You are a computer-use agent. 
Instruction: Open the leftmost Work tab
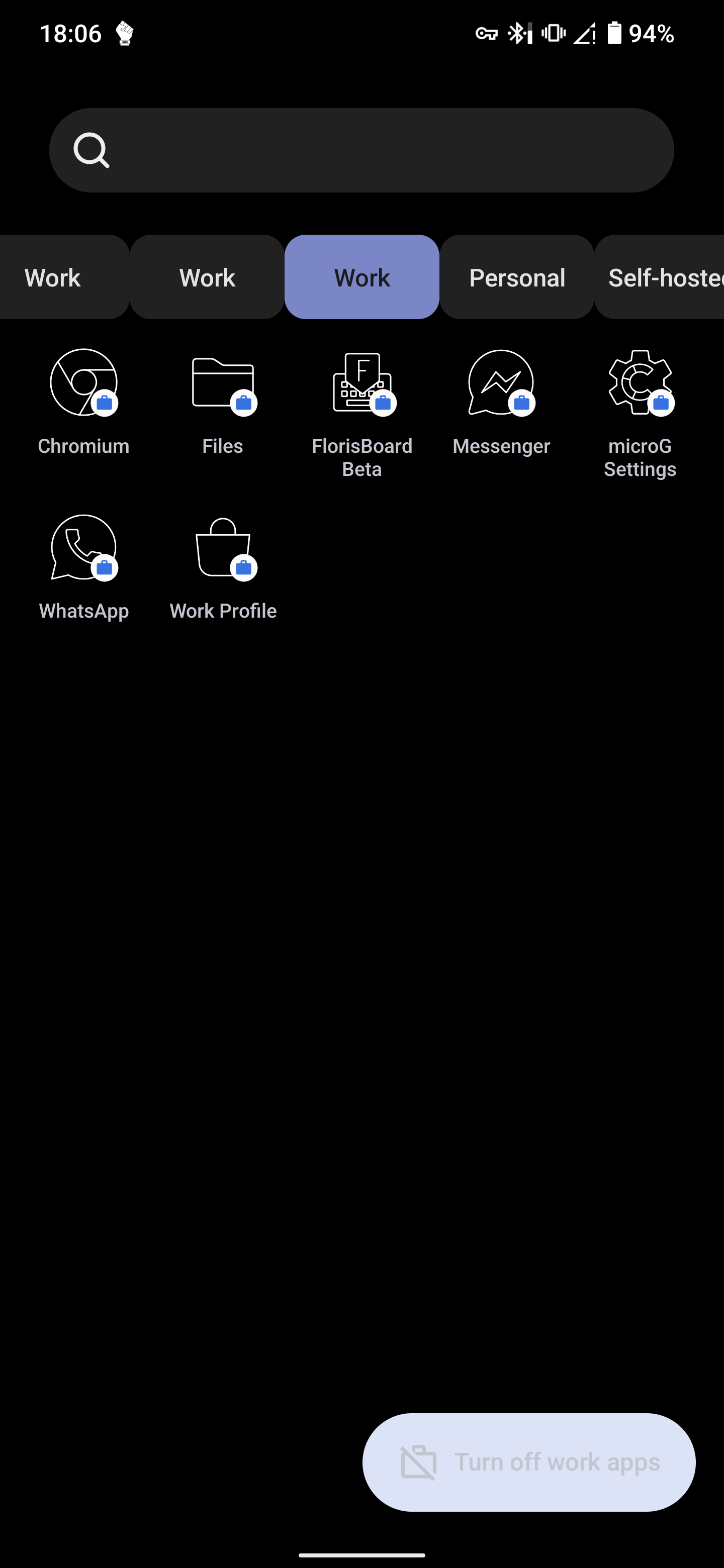pos(52,277)
